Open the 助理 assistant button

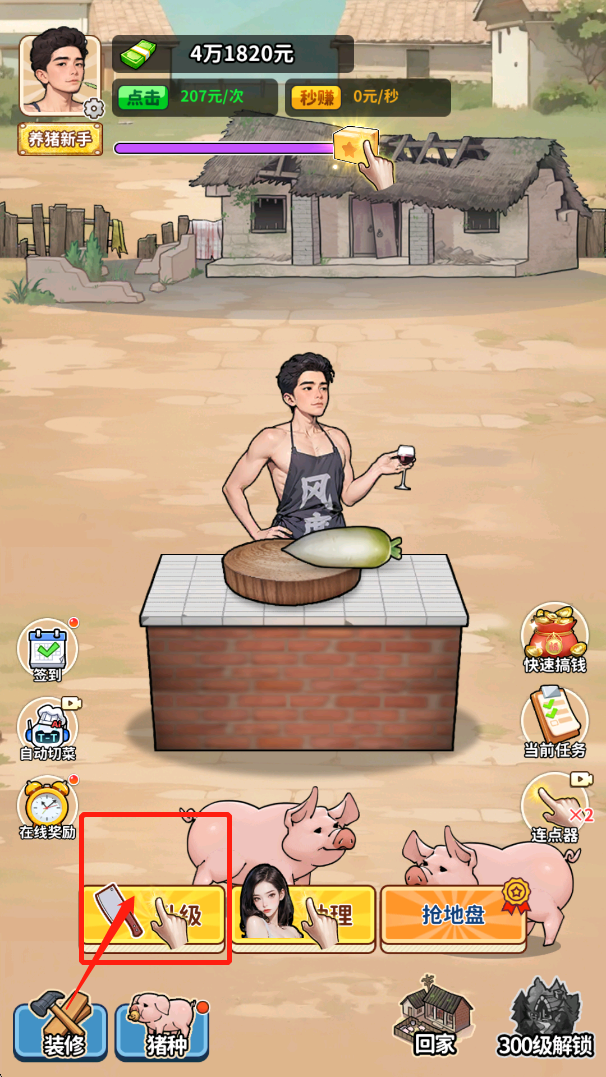click(304, 914)
